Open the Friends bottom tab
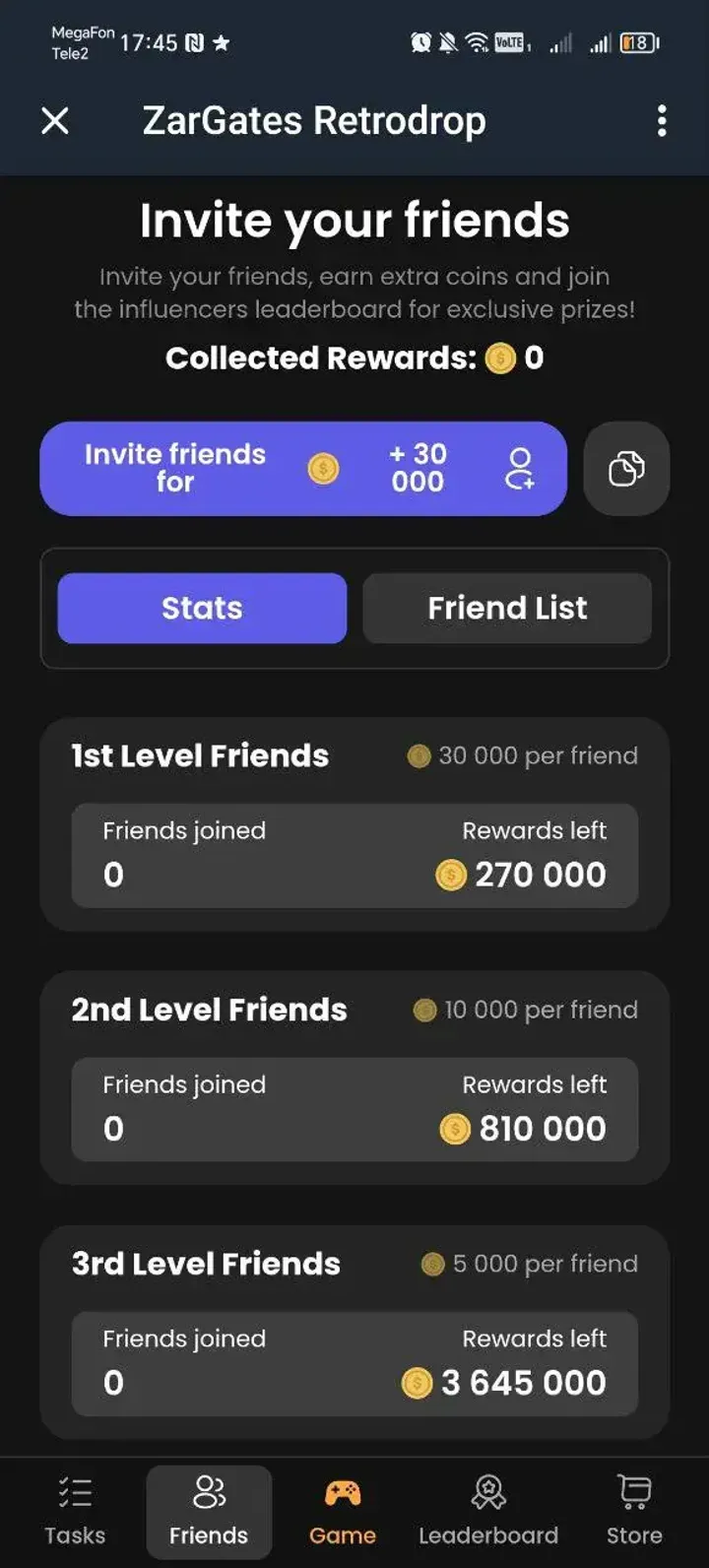The height and width of the screenshot is (1568, 709). coord(209,1511)
